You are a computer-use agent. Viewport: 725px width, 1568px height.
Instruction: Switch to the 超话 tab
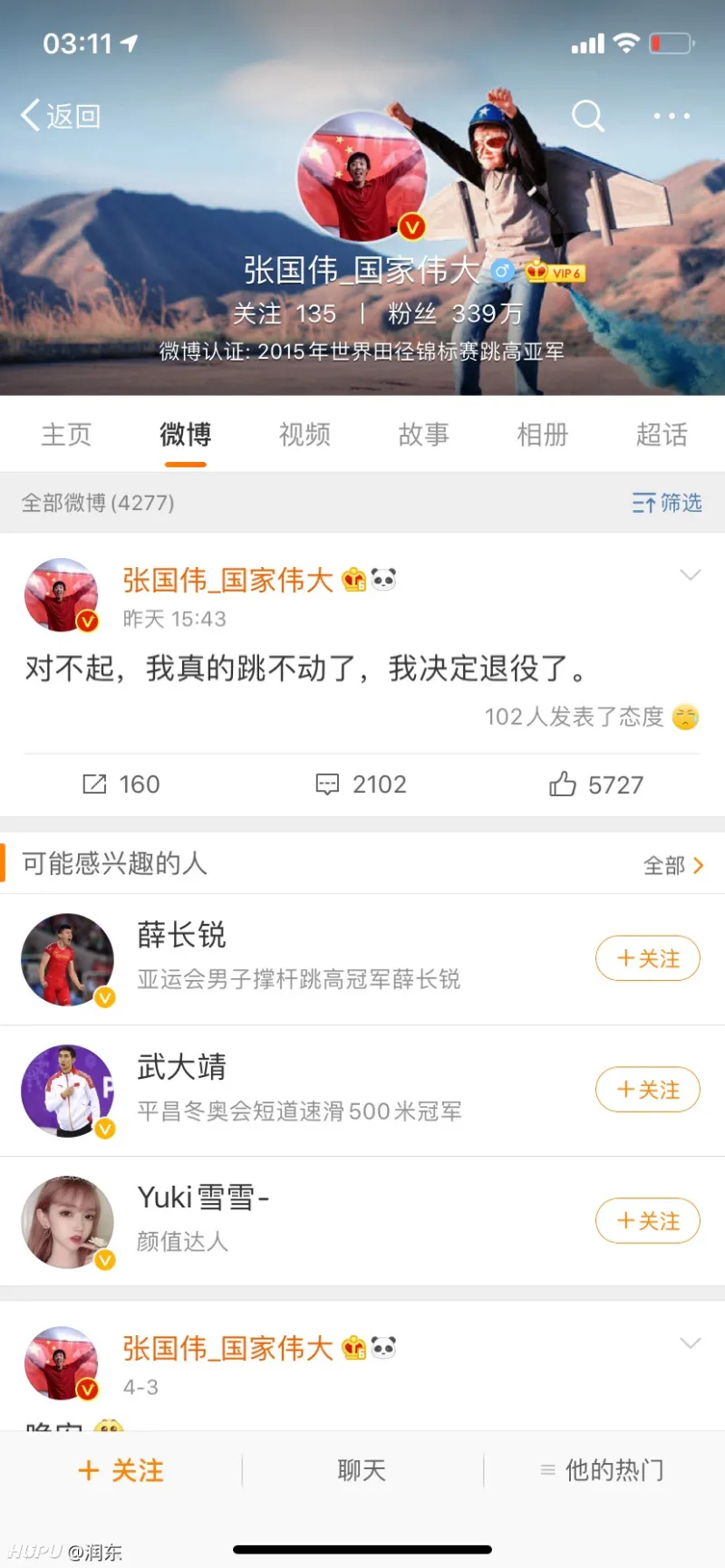[661, 435]
